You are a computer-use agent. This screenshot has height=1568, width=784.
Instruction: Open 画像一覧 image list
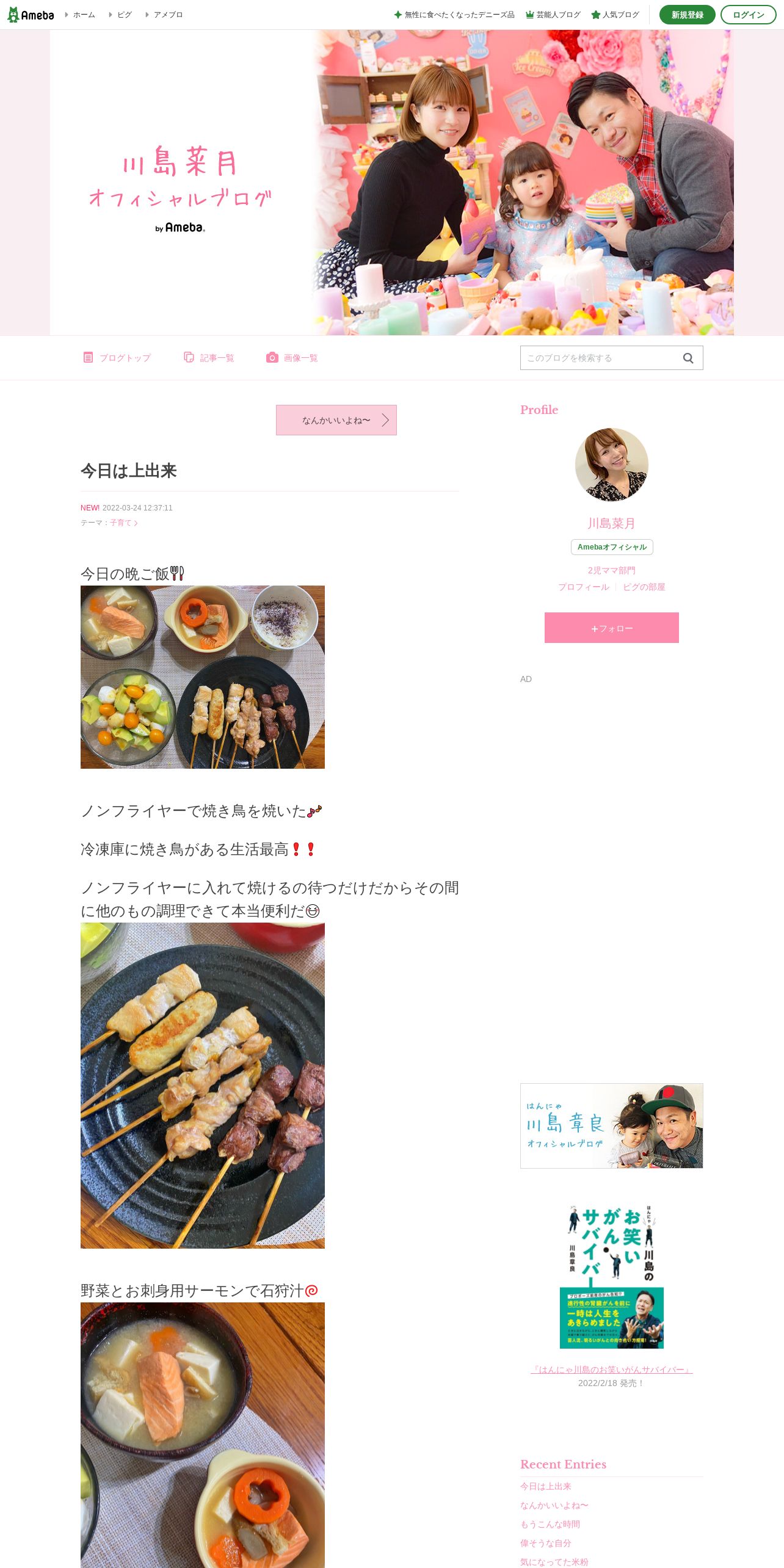point(292,358)
